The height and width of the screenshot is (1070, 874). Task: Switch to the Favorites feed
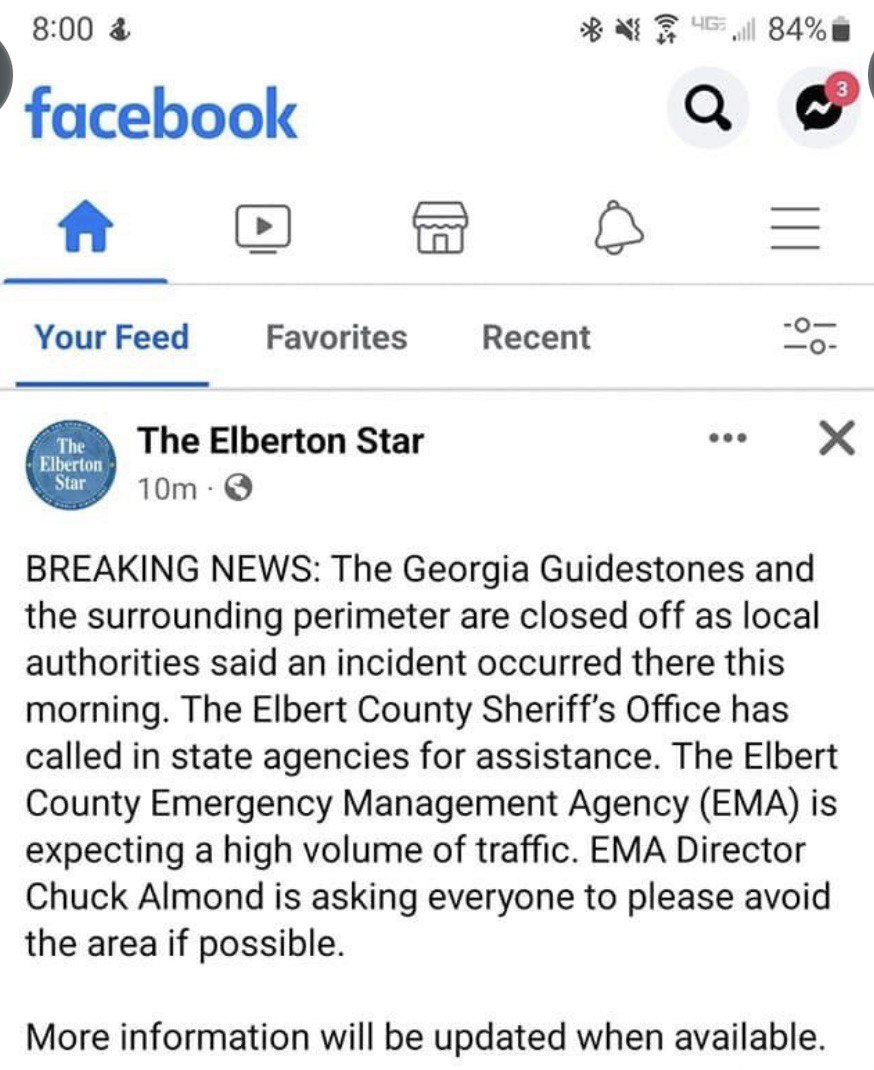tap(336, 338)
